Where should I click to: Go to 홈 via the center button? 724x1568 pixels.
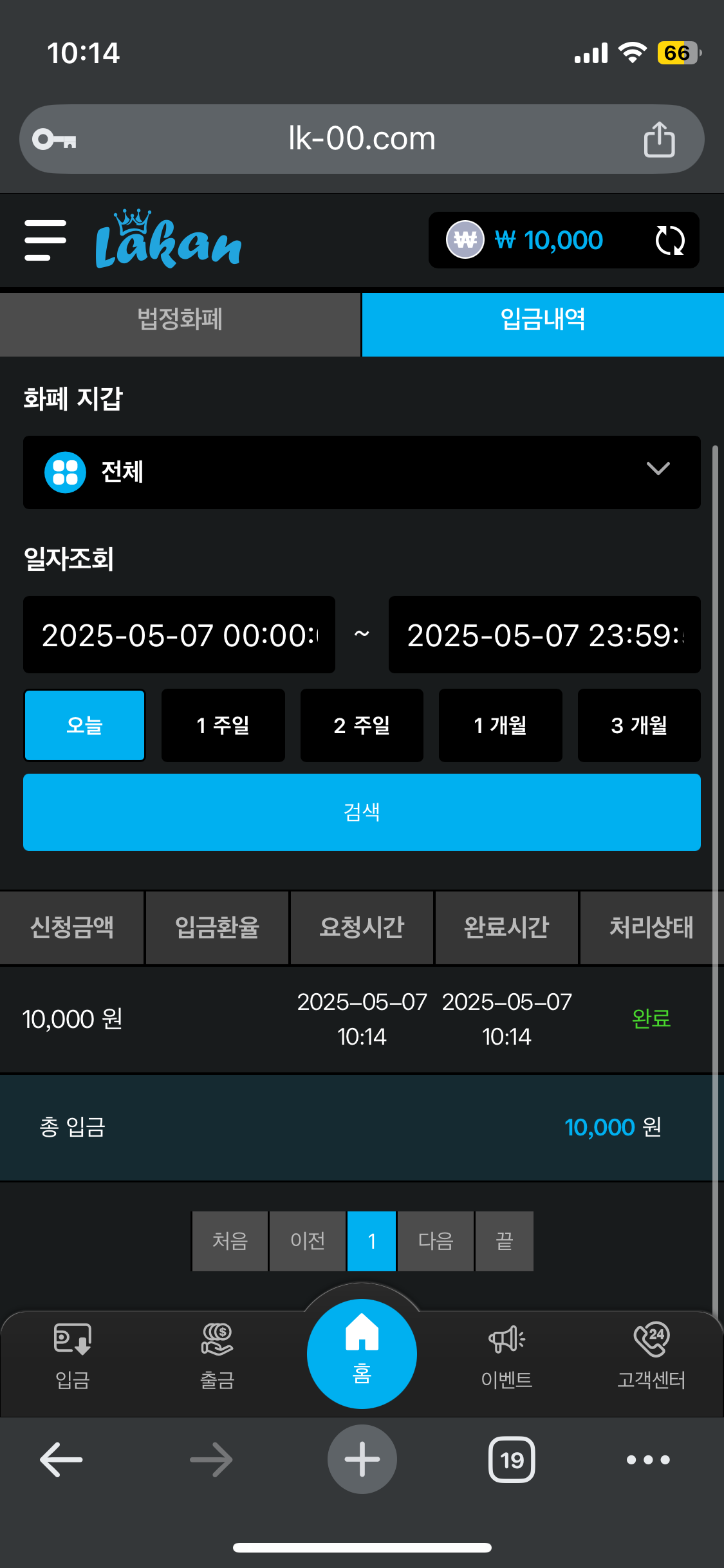[362, 1353]
